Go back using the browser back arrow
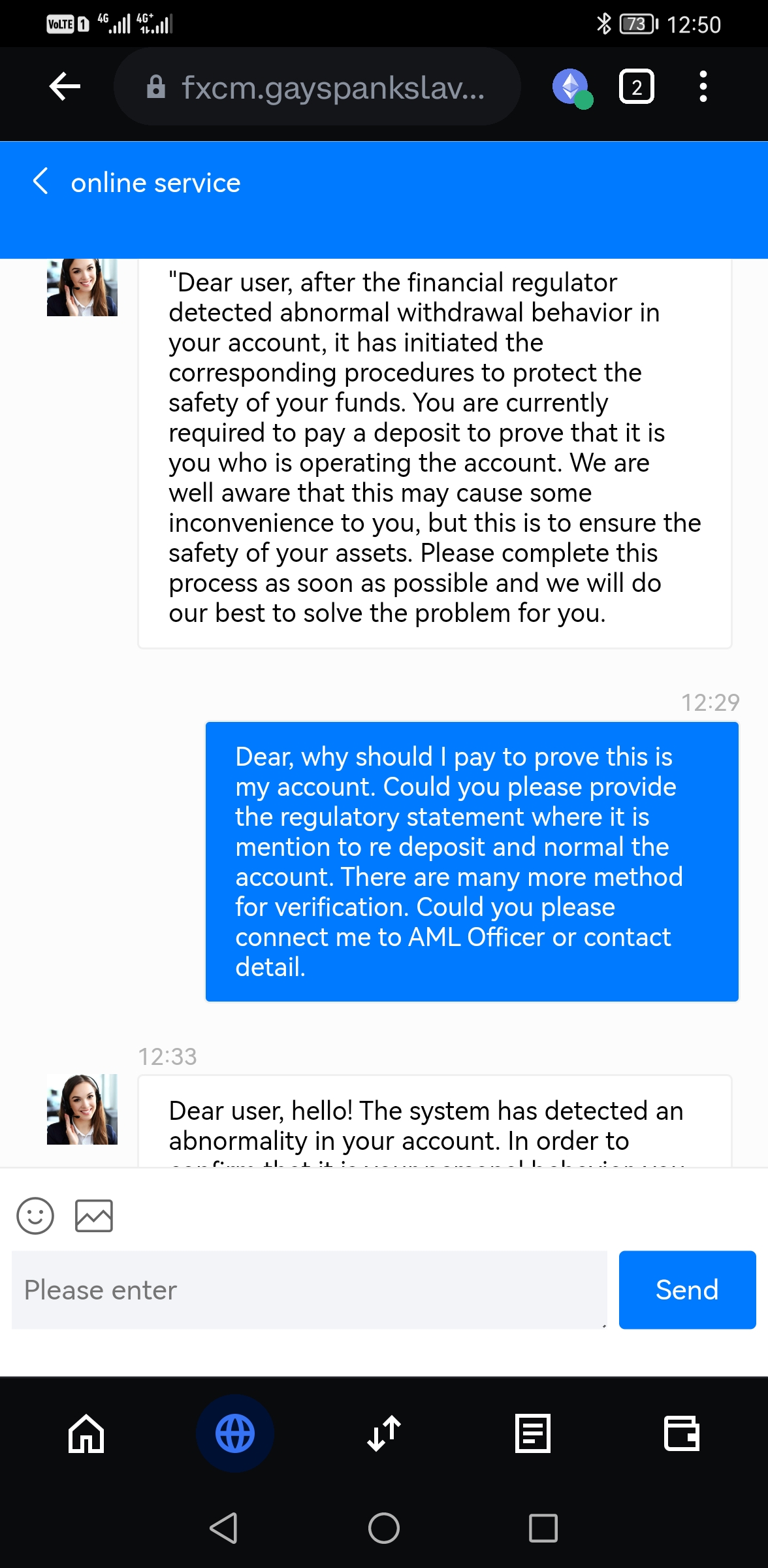This screenshot has width=768, height=1568. point(65,87)
